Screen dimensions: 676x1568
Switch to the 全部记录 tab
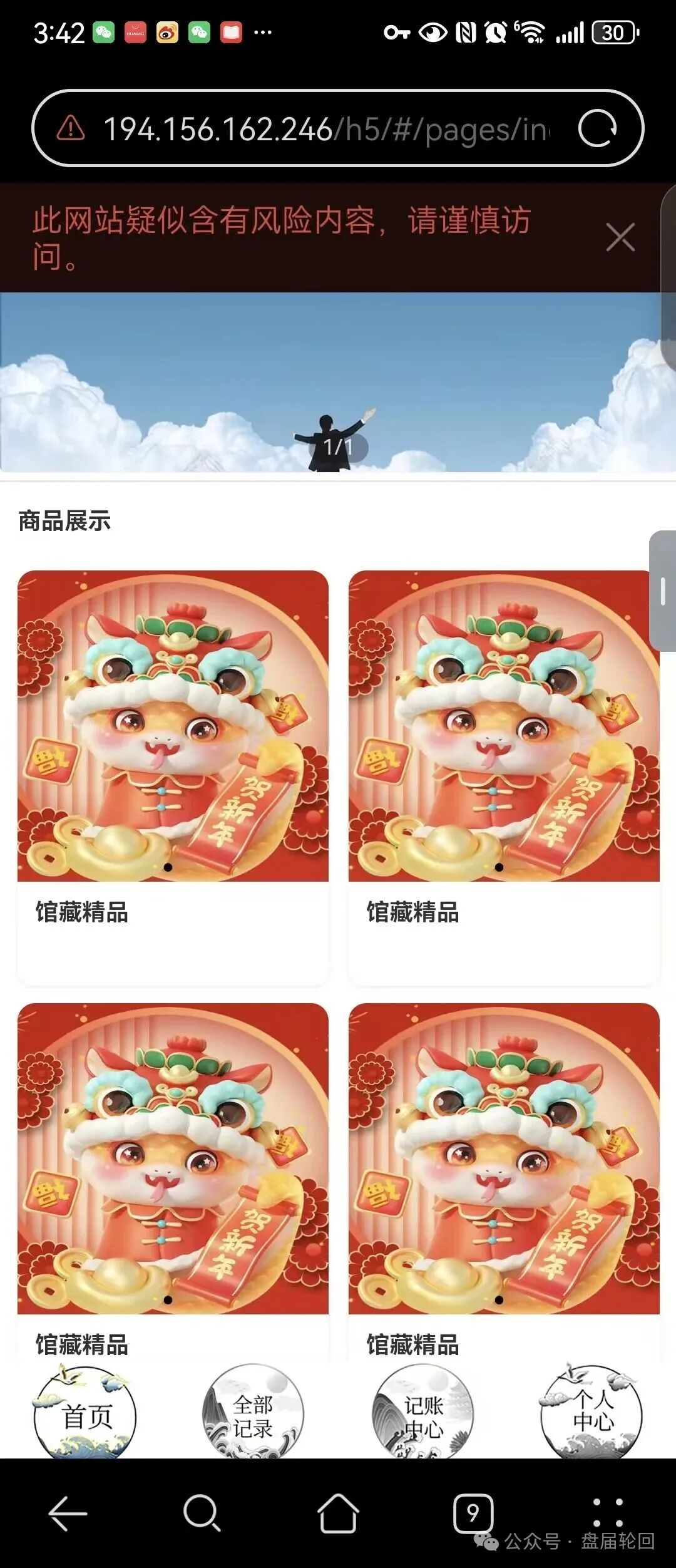[253, 1415]
